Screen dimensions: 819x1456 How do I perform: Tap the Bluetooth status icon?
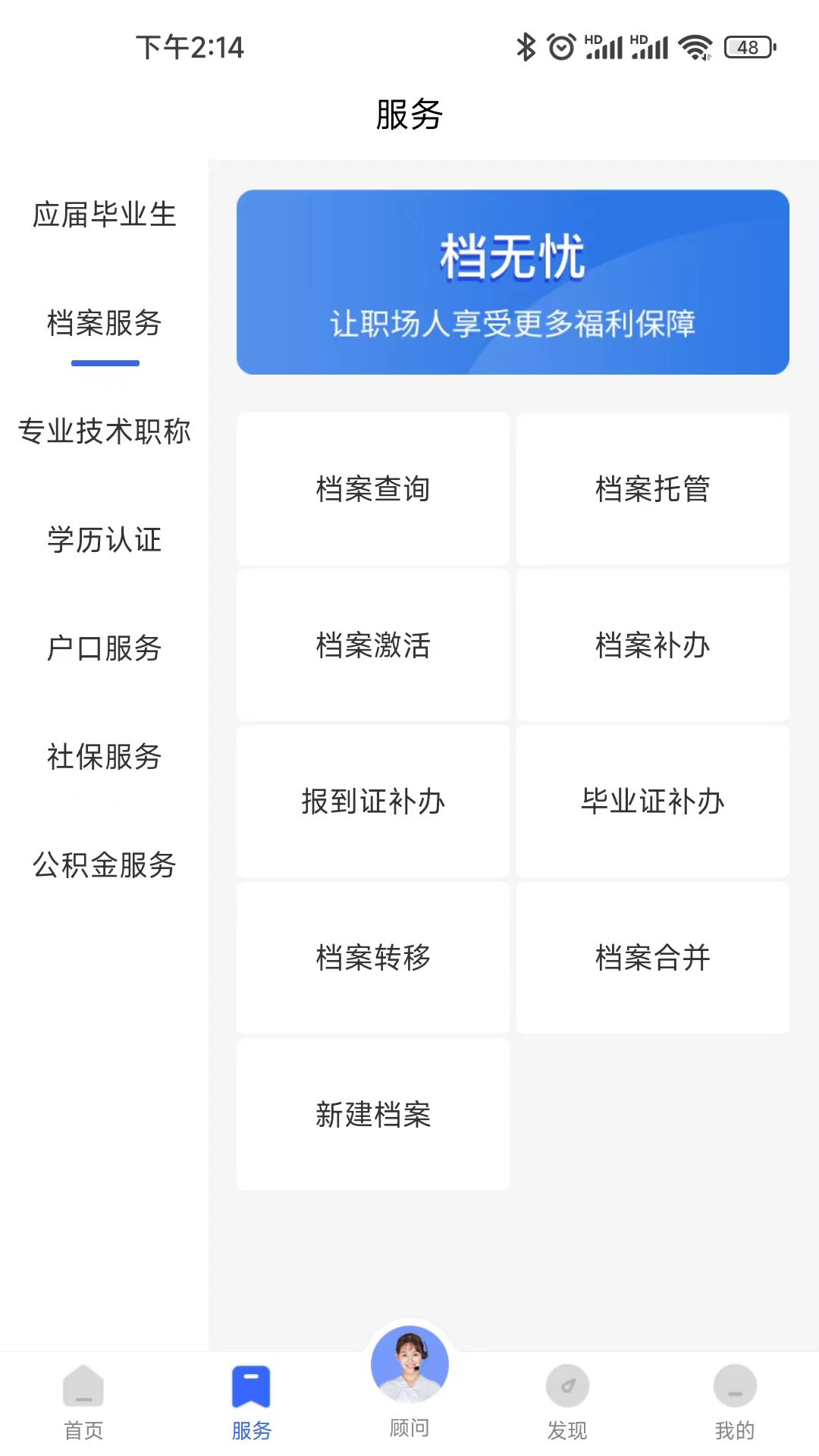coord(526,47)
